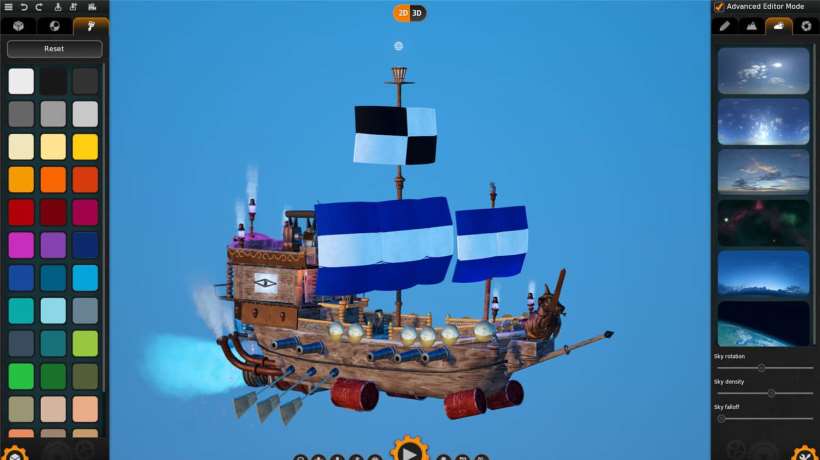Choose the green nebula sky thumbnail
This screenshot has width=820, height=460.
pos(763,222)
